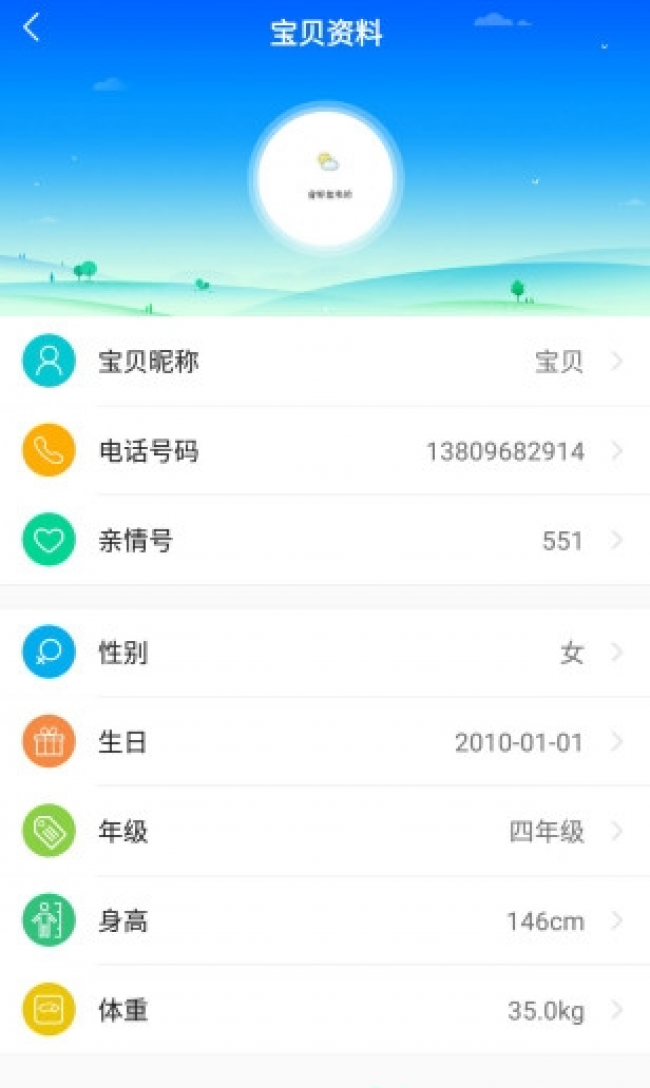Open the 生日 birthday row
The height and width of the screenshot is (1088, 650).
tap(325, 742)
